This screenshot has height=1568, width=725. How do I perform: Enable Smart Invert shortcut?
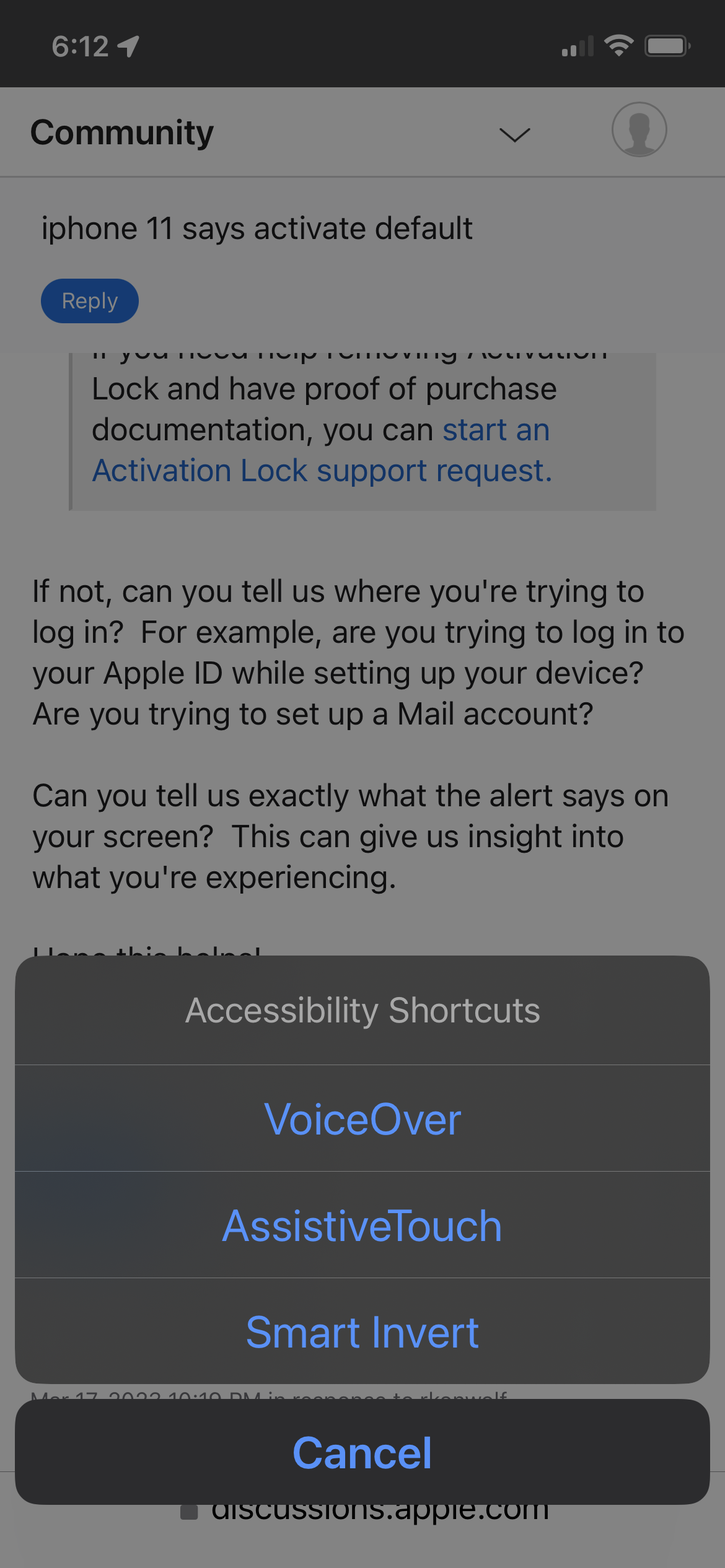click(362, 1332)
